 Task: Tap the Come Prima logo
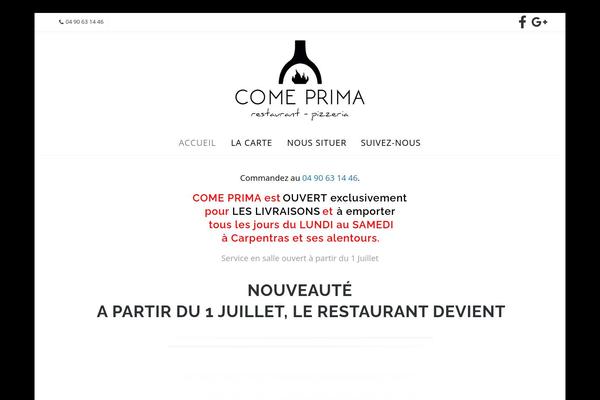click(x=300, y=82)
